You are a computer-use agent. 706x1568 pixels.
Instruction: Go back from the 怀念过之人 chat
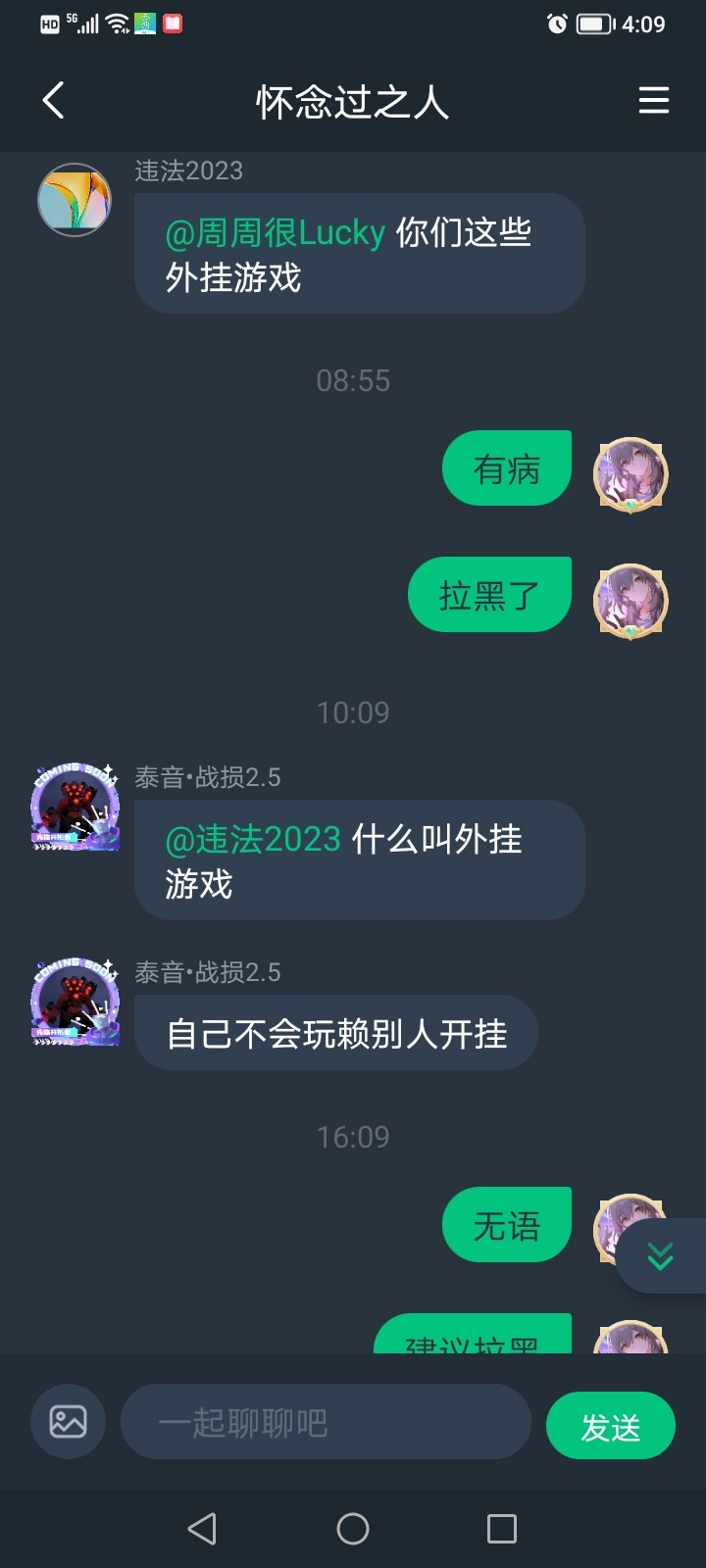[x=54, y=101]
